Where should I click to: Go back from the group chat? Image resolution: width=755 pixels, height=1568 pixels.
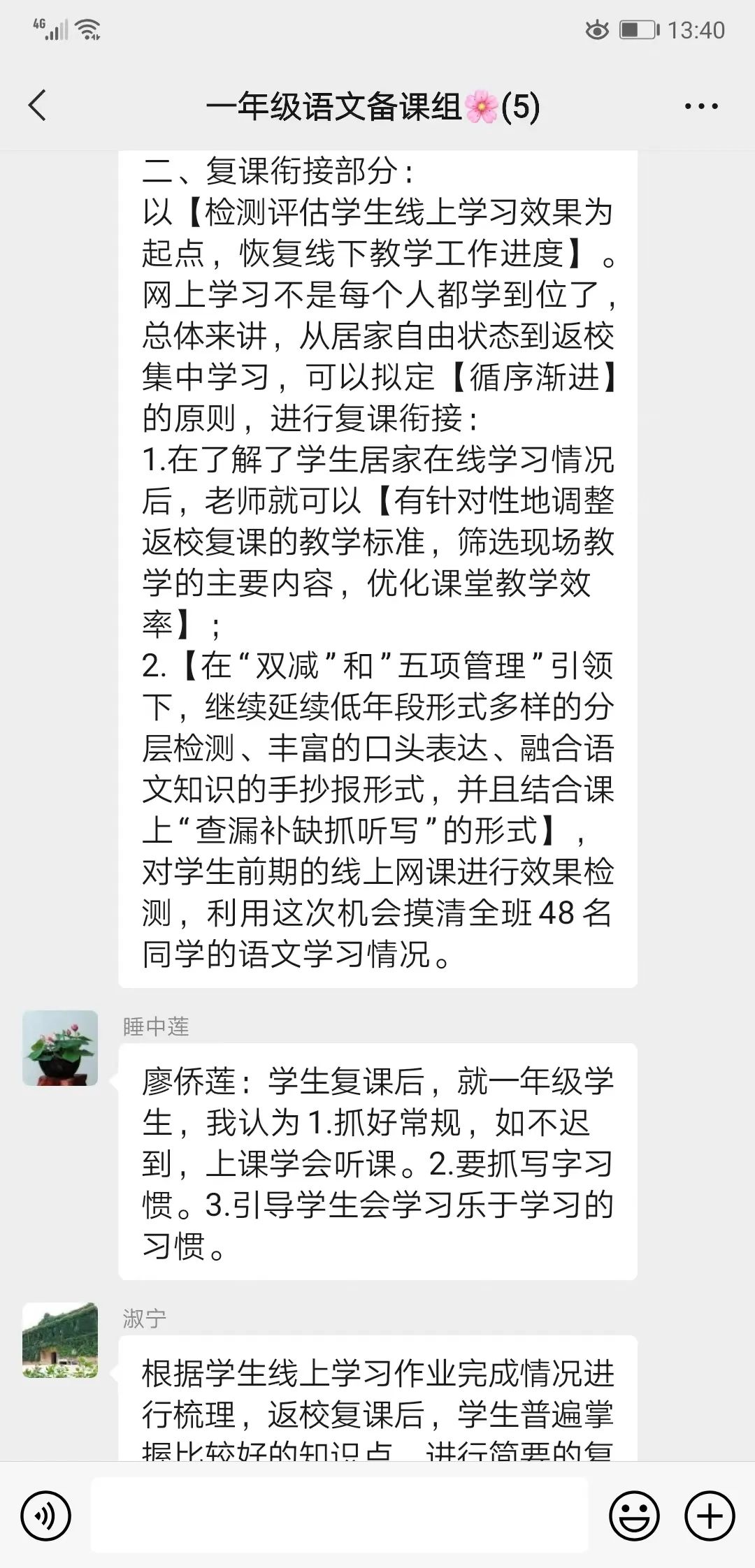38,106
